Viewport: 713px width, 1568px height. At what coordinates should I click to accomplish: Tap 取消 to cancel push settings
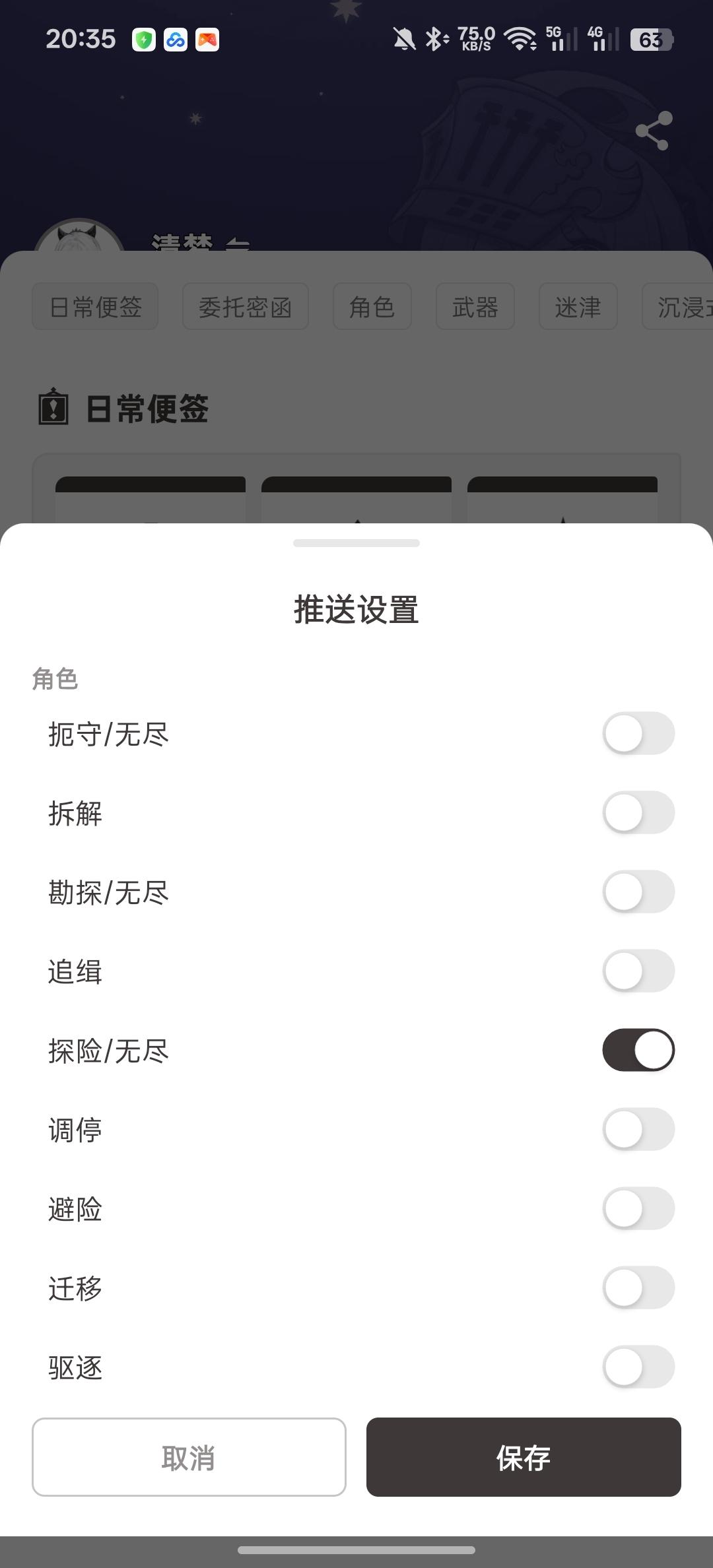[x=189, y=1457]
